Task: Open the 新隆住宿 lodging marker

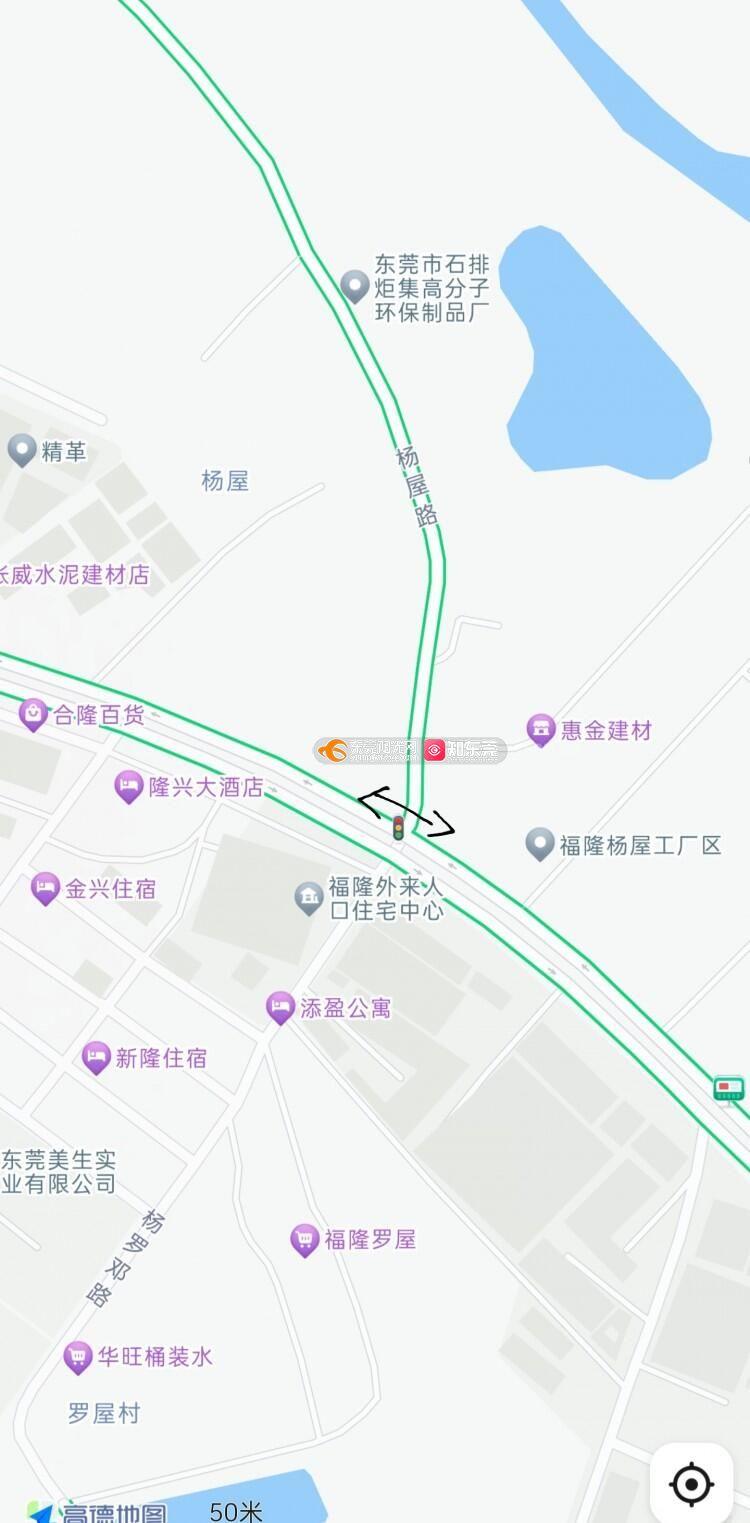Action: [x=96, y=1057]
